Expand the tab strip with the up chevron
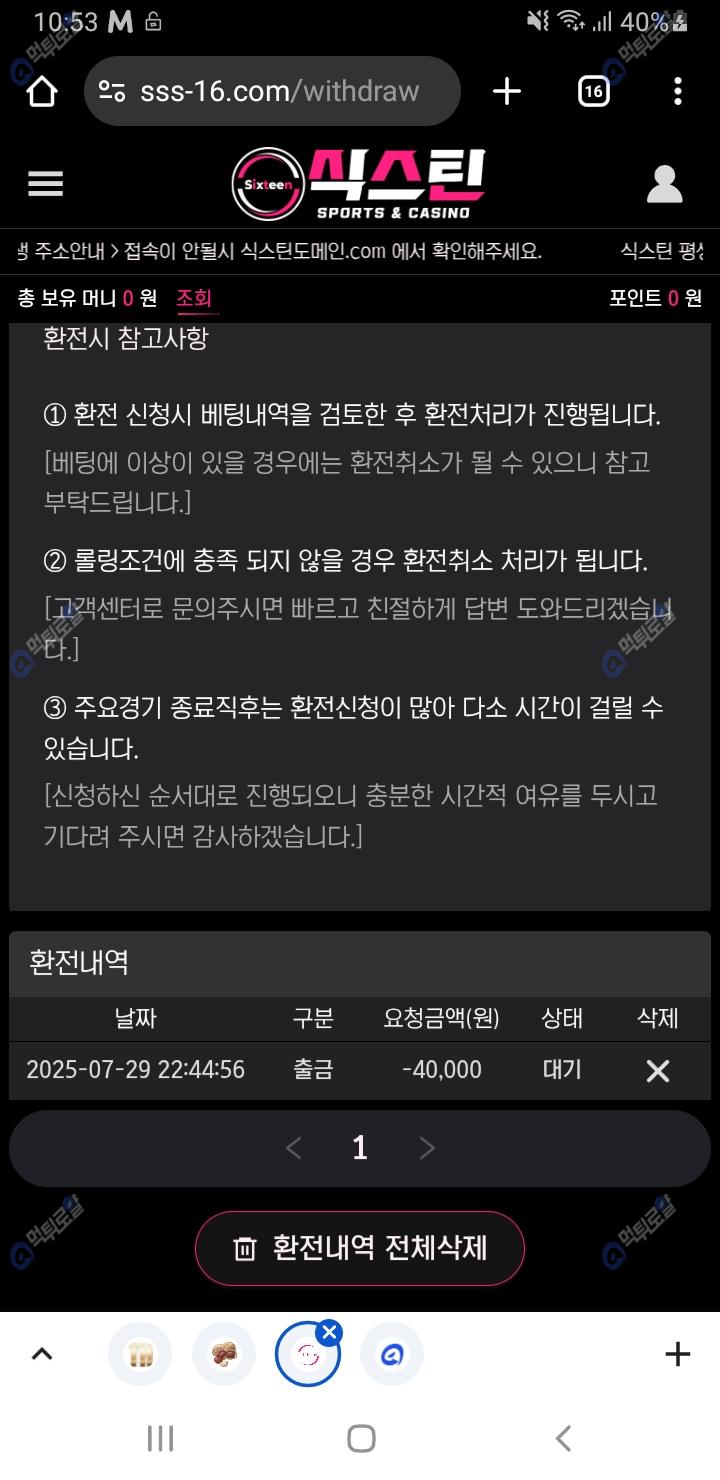The image size is (720, 1480). tap(42, 1355)
